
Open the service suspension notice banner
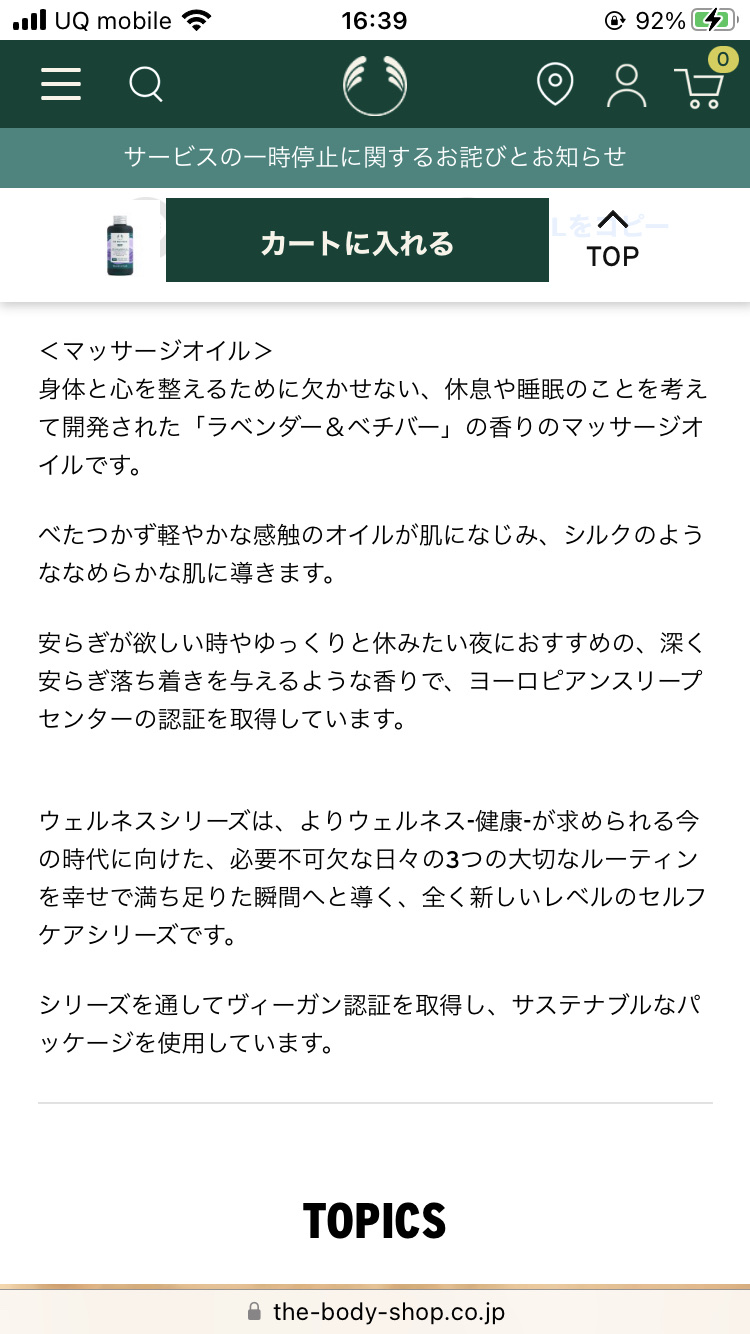point(375,157)
